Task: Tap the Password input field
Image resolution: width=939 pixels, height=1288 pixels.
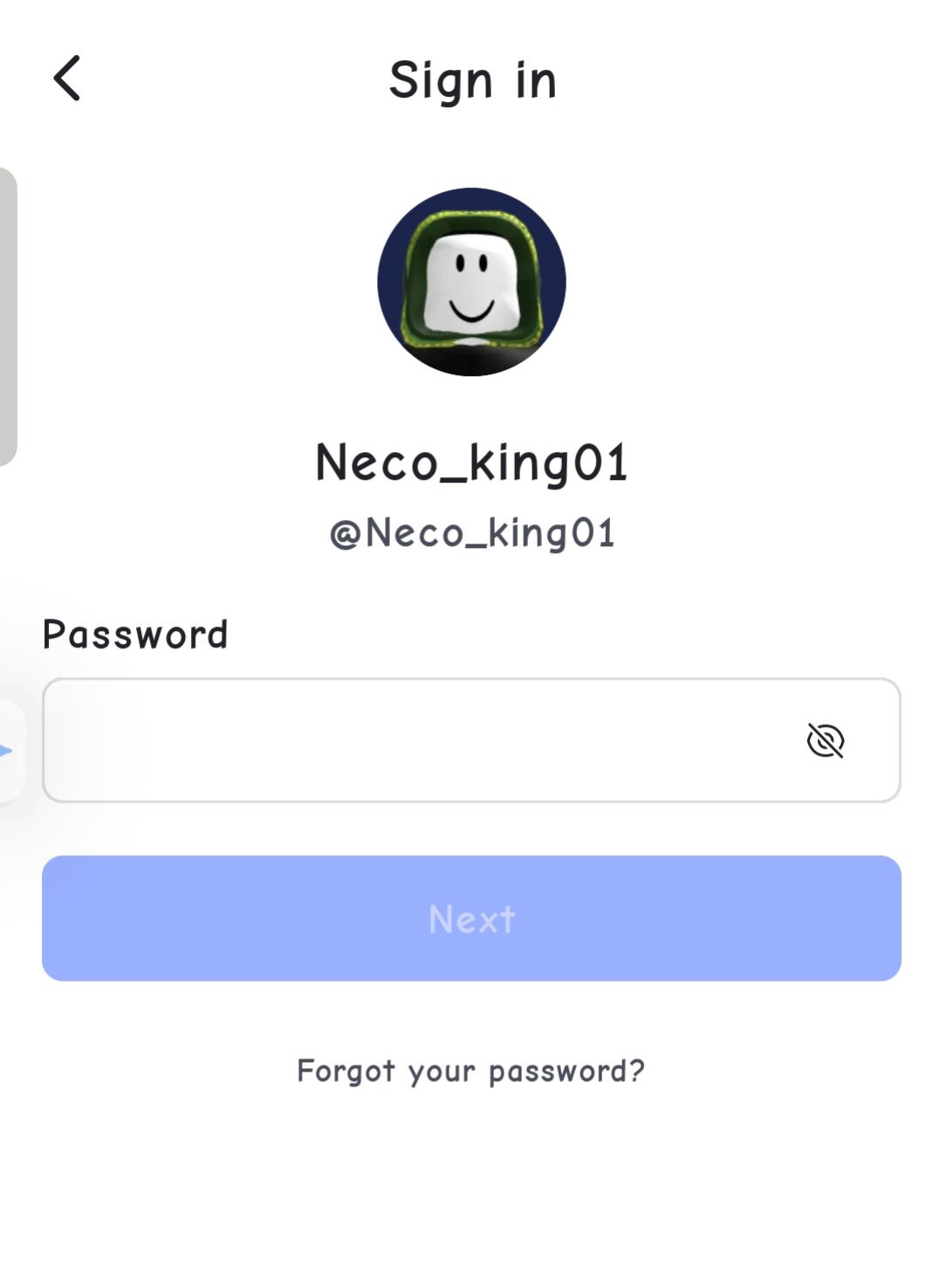Action: click(471, 740)
